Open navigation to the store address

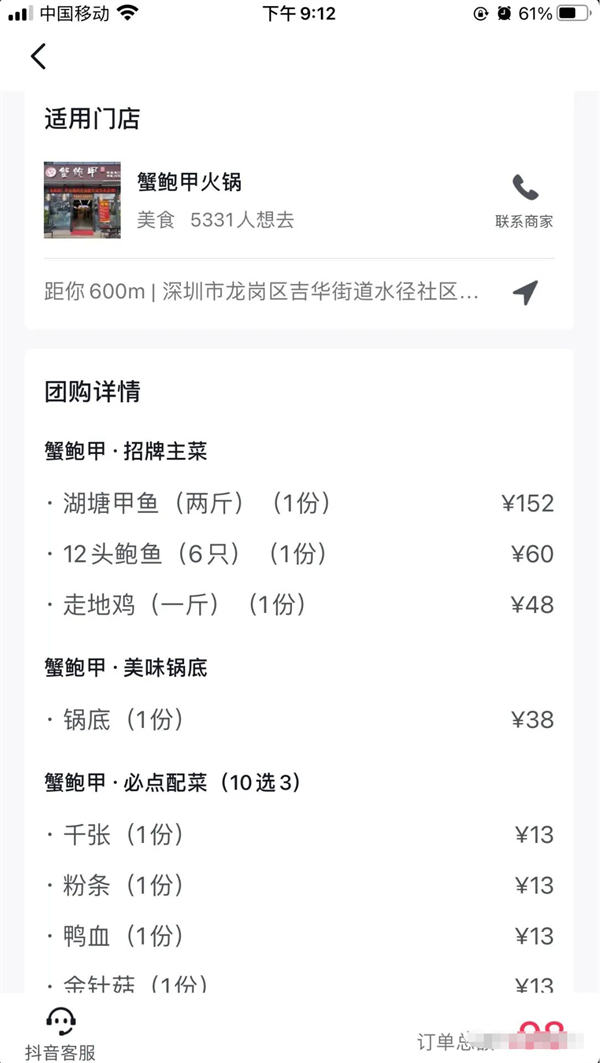click(x=525, y=292)
